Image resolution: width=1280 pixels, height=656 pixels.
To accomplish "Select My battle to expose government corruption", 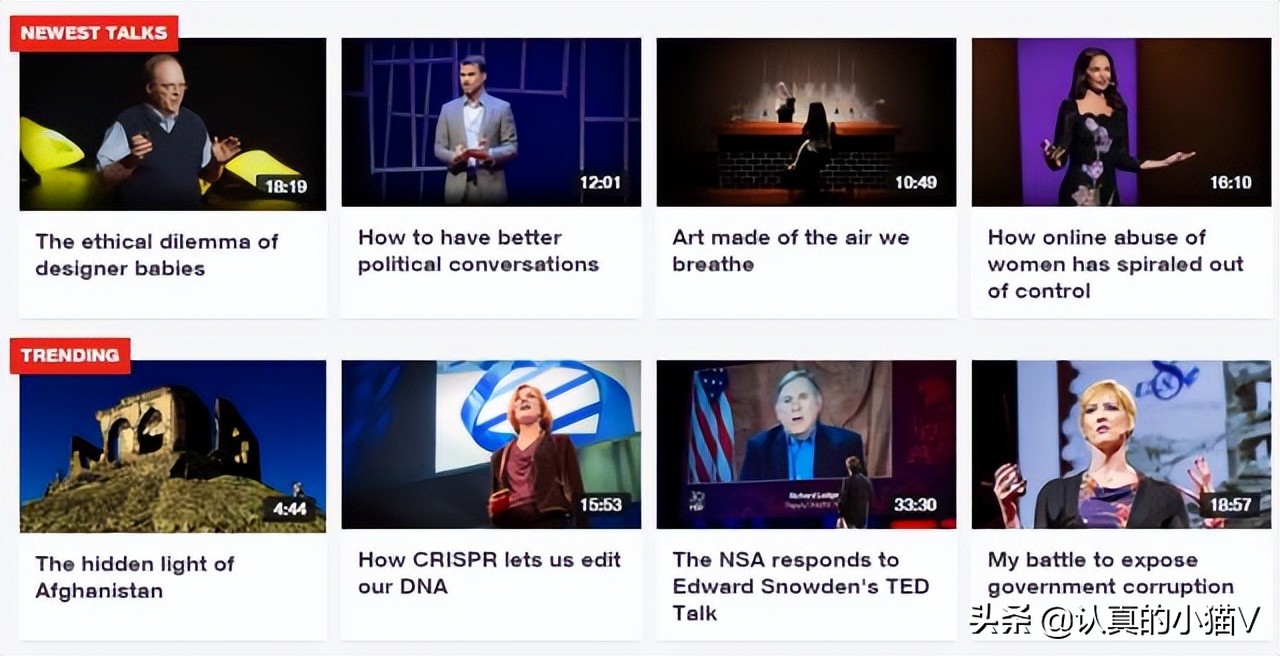I will coord(1120,444).
